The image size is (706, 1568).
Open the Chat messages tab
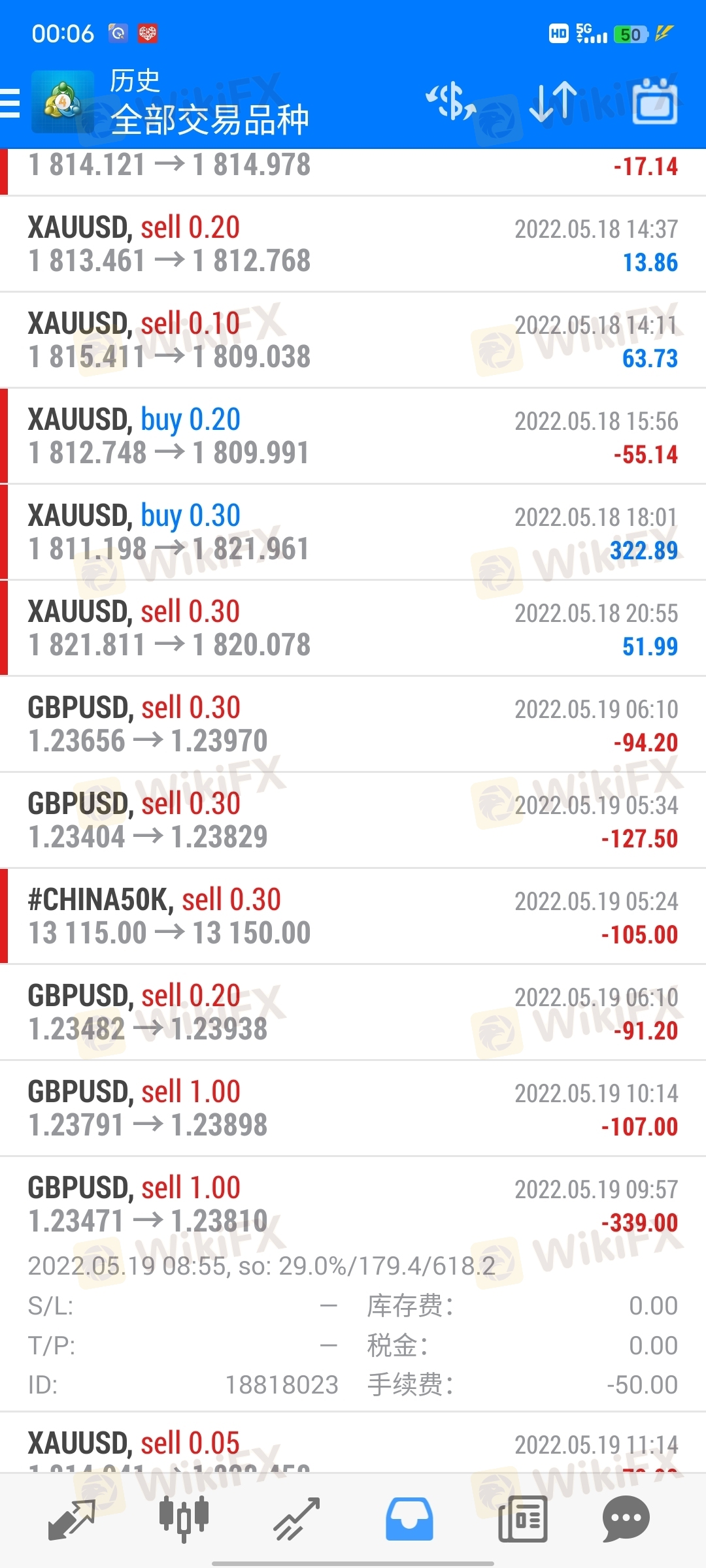[x=626, y=1519]
